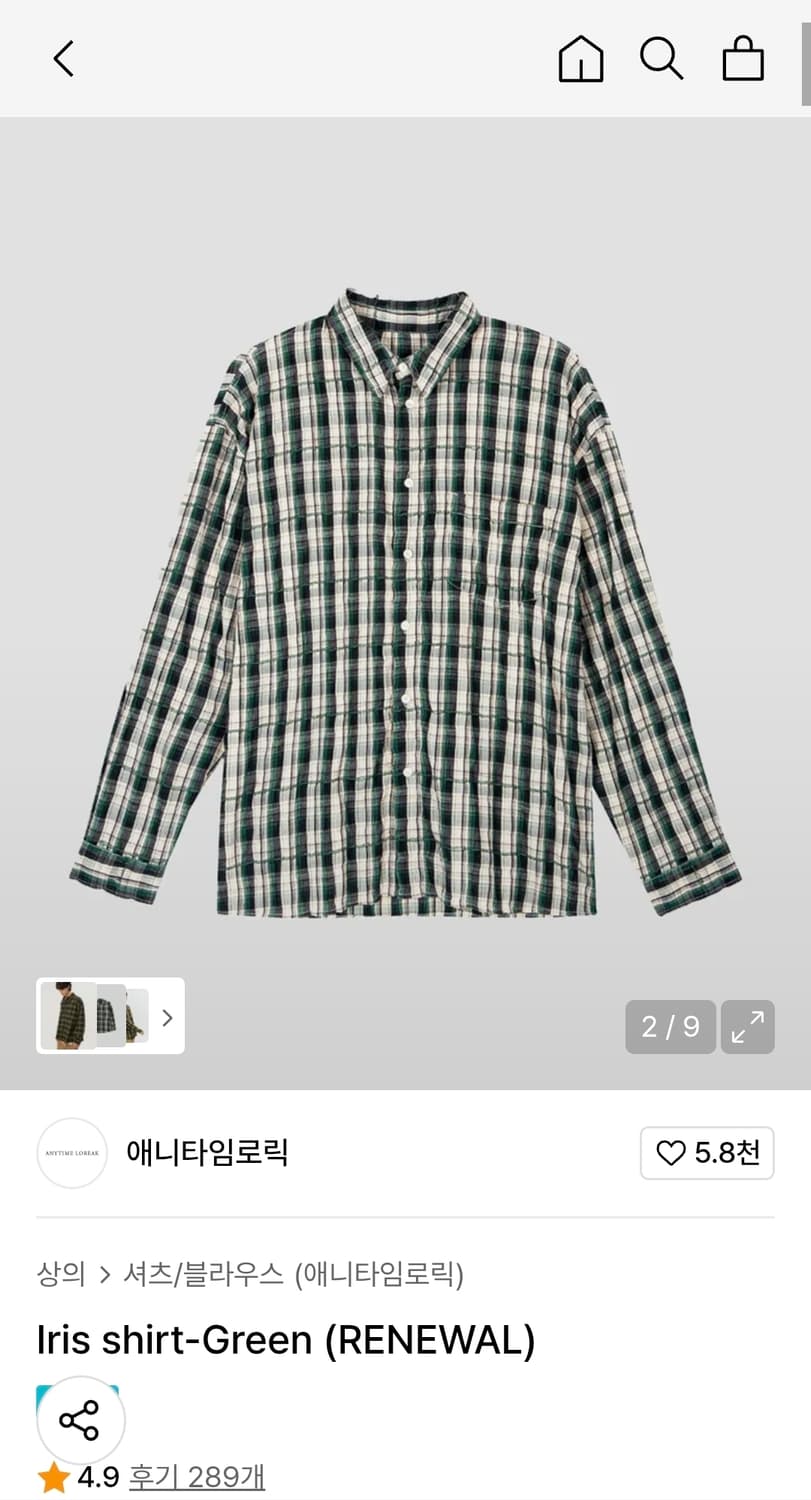Select the 상의 breadcrumb menu item

click(x=62, y=1273)
